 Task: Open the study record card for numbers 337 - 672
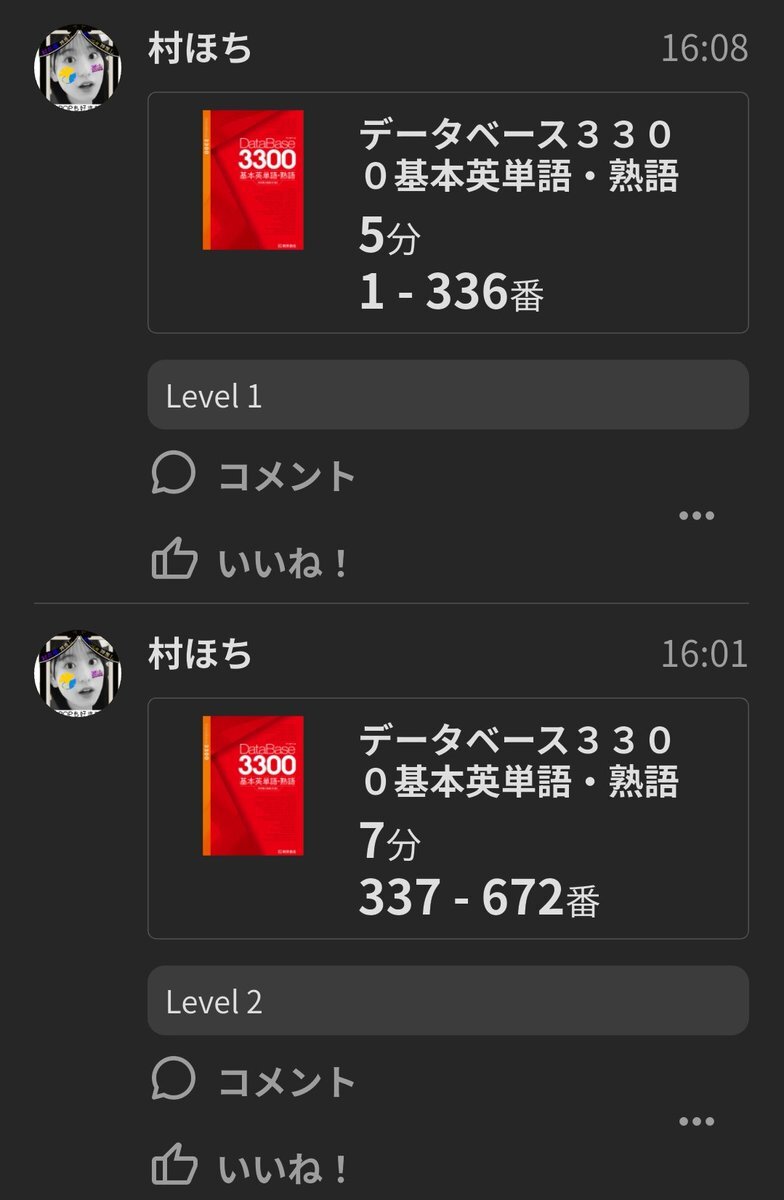448,818
